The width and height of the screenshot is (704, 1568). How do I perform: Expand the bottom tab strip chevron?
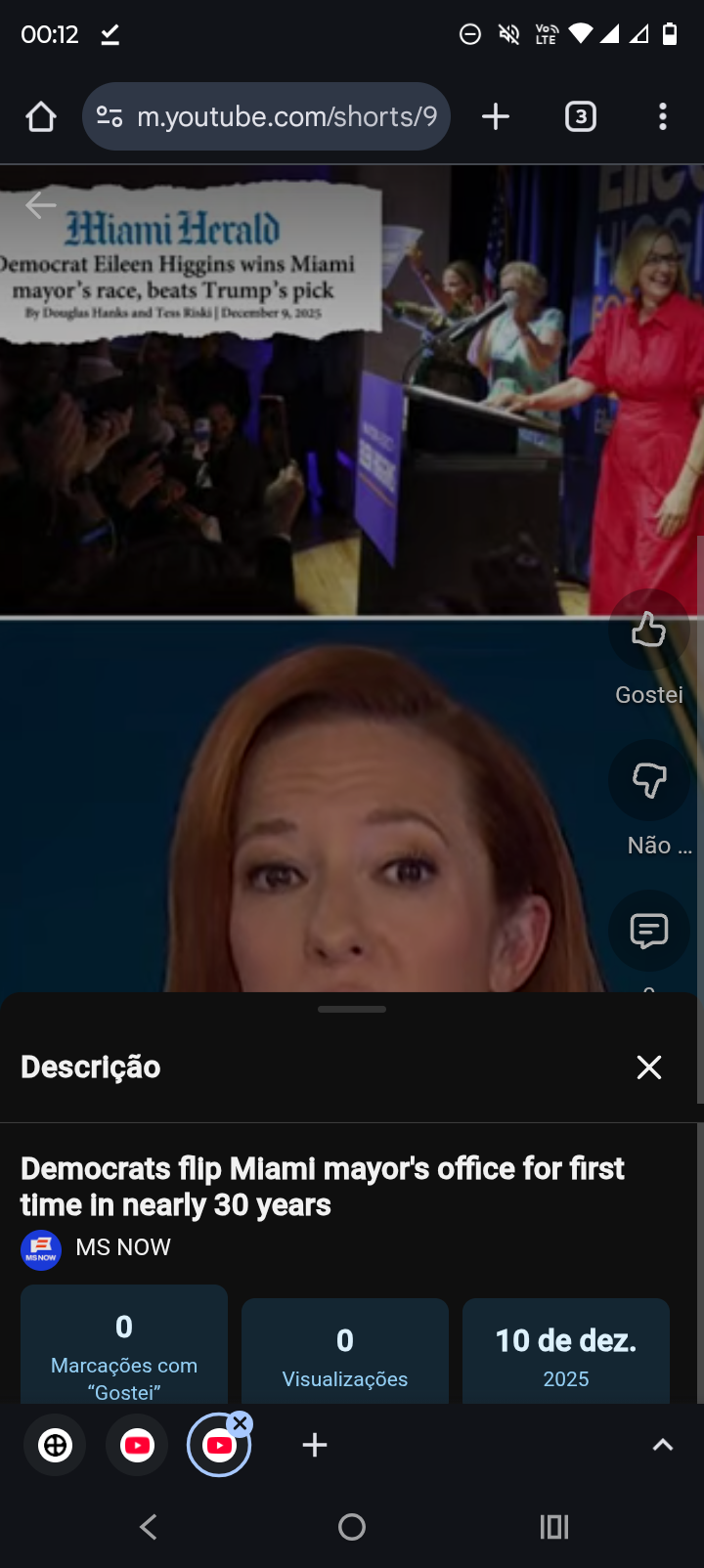(663, 1445)
